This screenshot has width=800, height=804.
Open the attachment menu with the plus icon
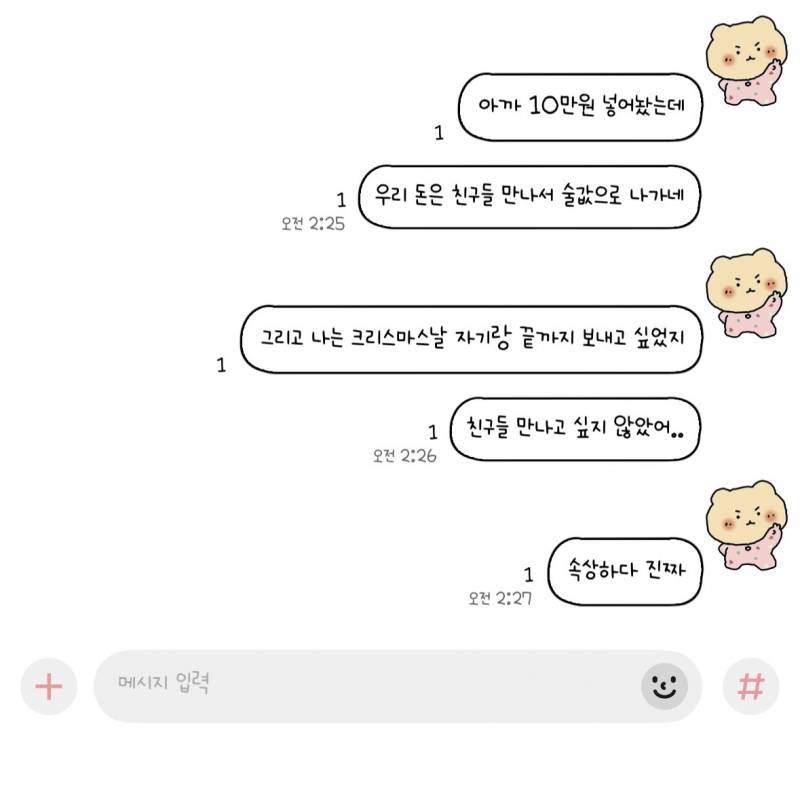coord(47,687)
